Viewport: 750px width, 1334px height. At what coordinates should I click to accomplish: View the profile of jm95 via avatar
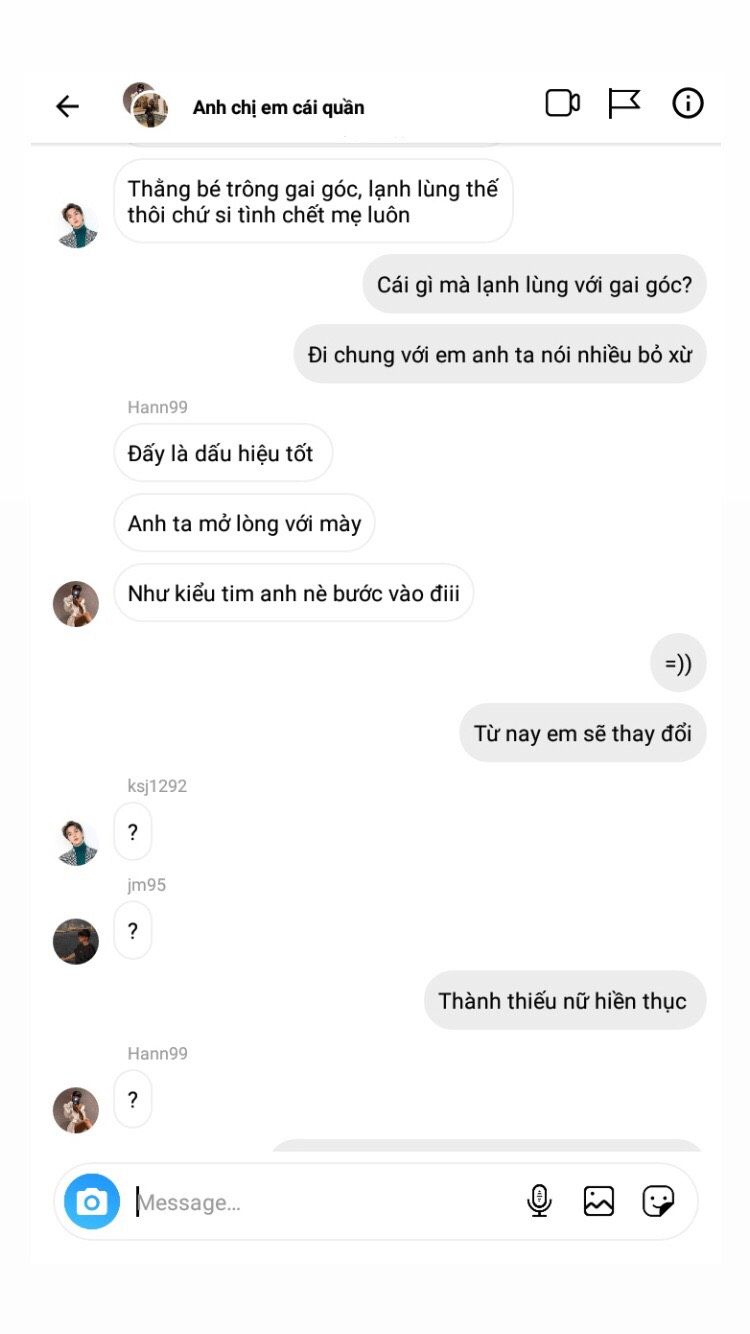[76, 941]
